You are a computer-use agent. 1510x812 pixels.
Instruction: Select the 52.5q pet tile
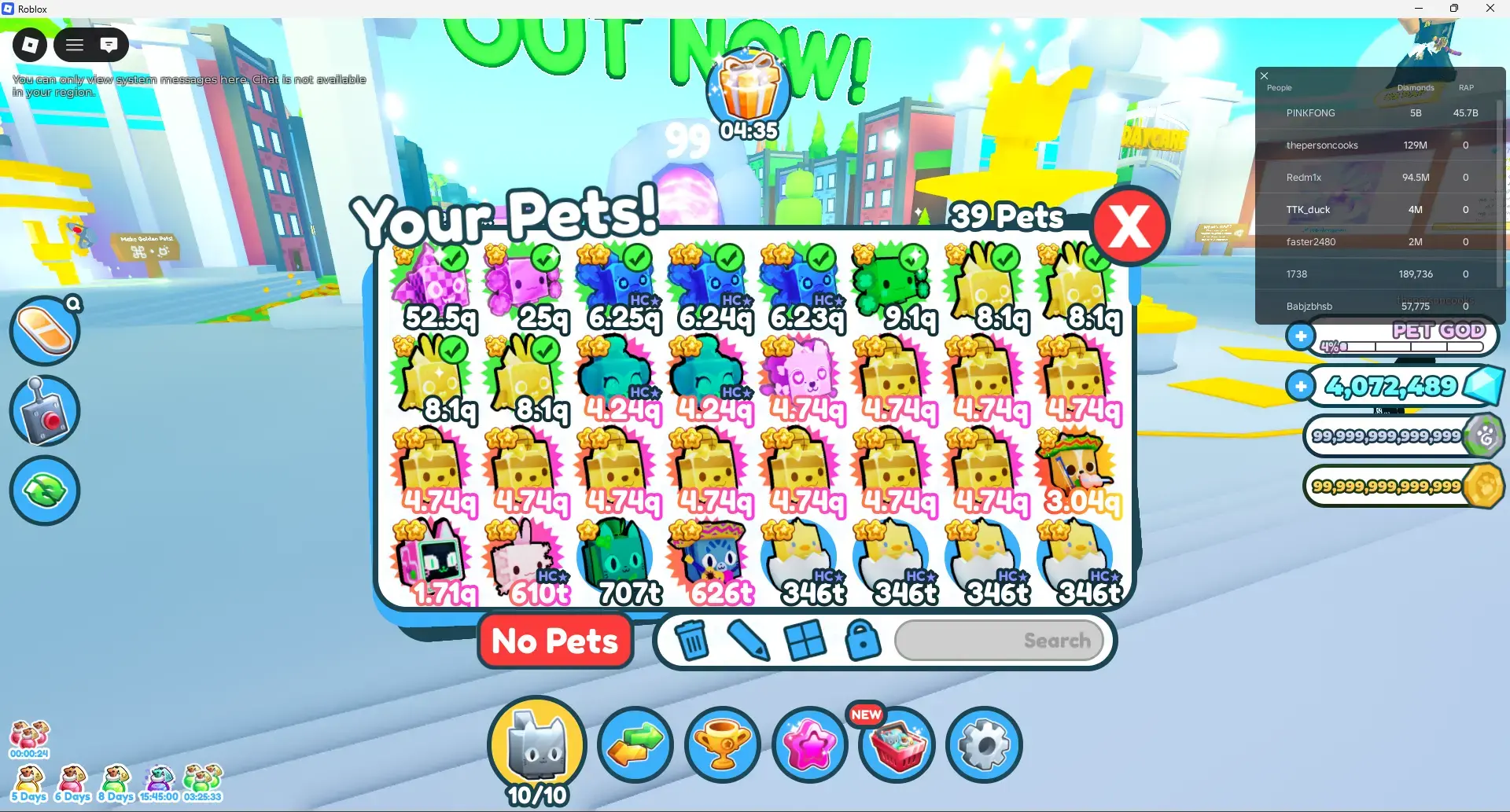point(434,287)
